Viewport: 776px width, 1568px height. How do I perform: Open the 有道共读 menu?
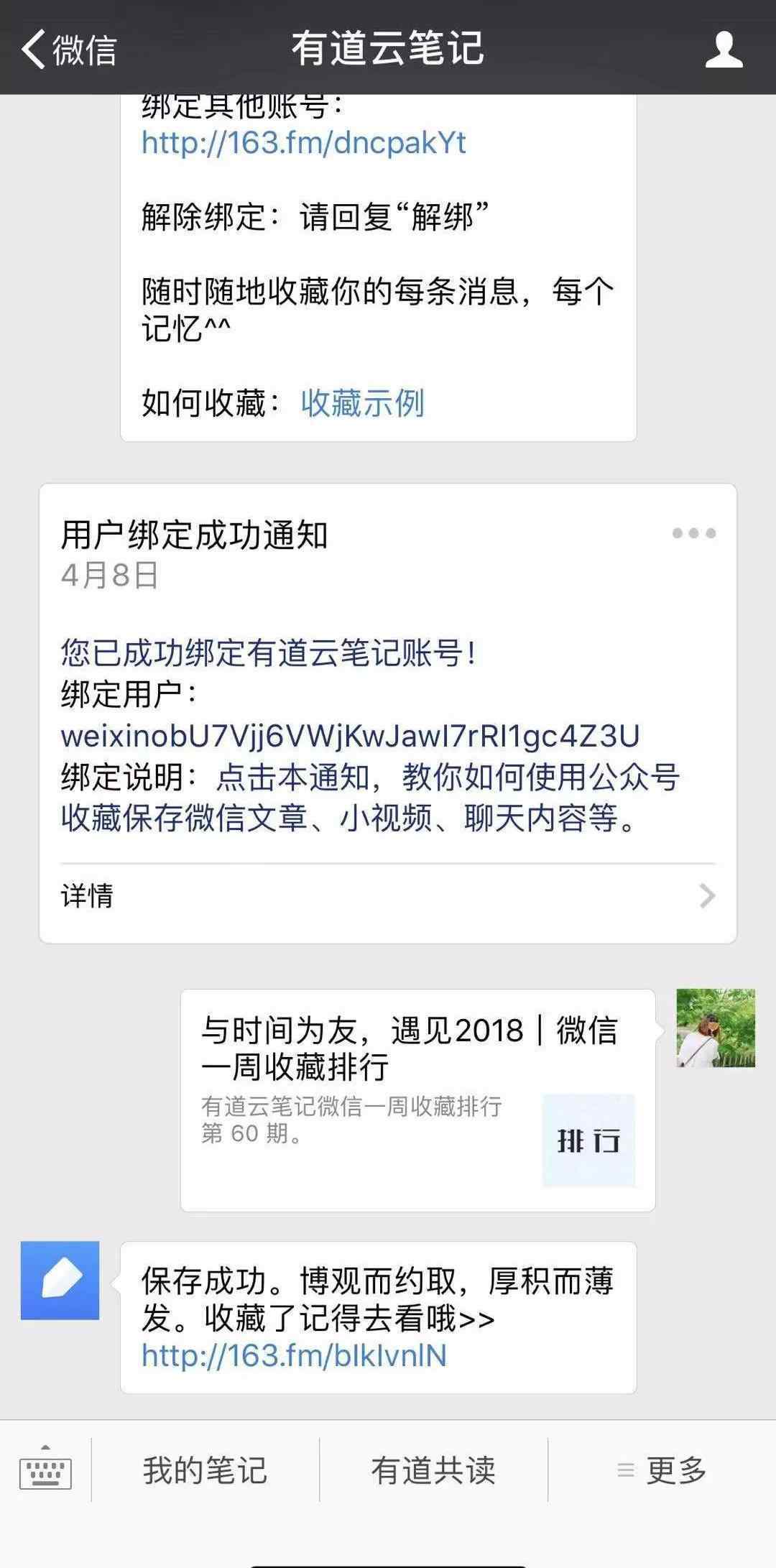pos(433,1470)
